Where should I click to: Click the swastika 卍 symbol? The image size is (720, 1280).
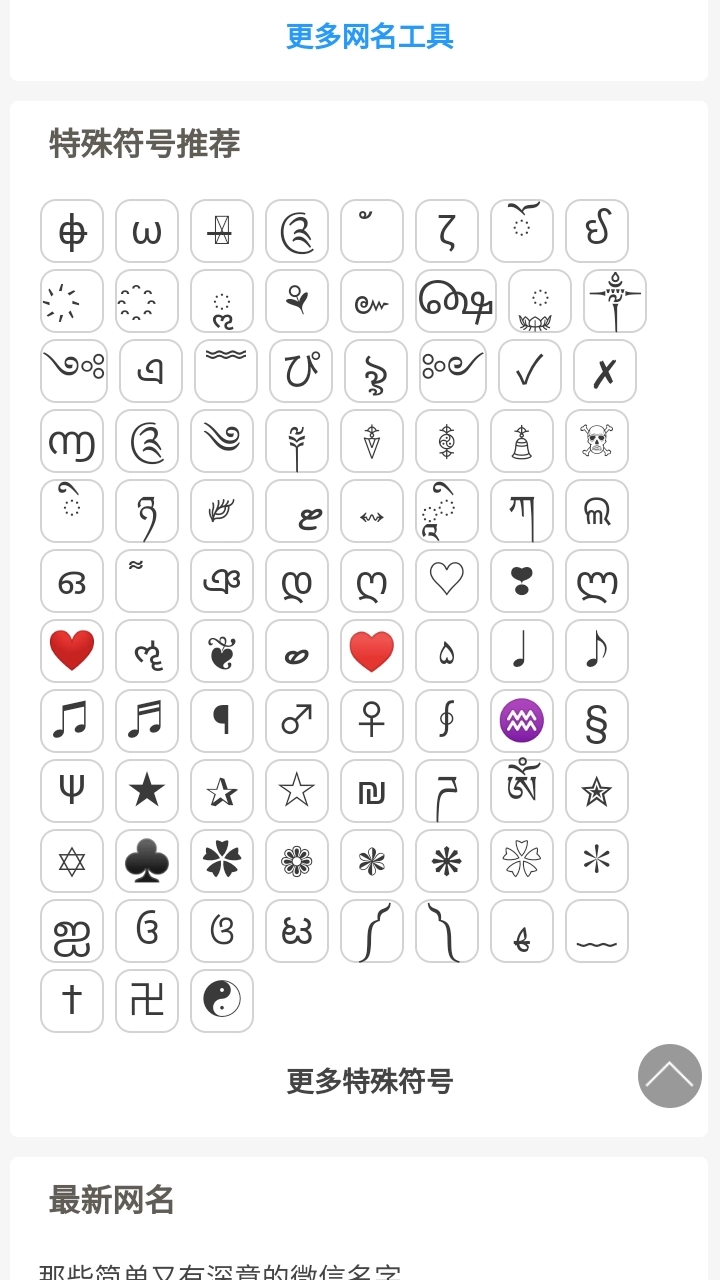click(147, 1001)
